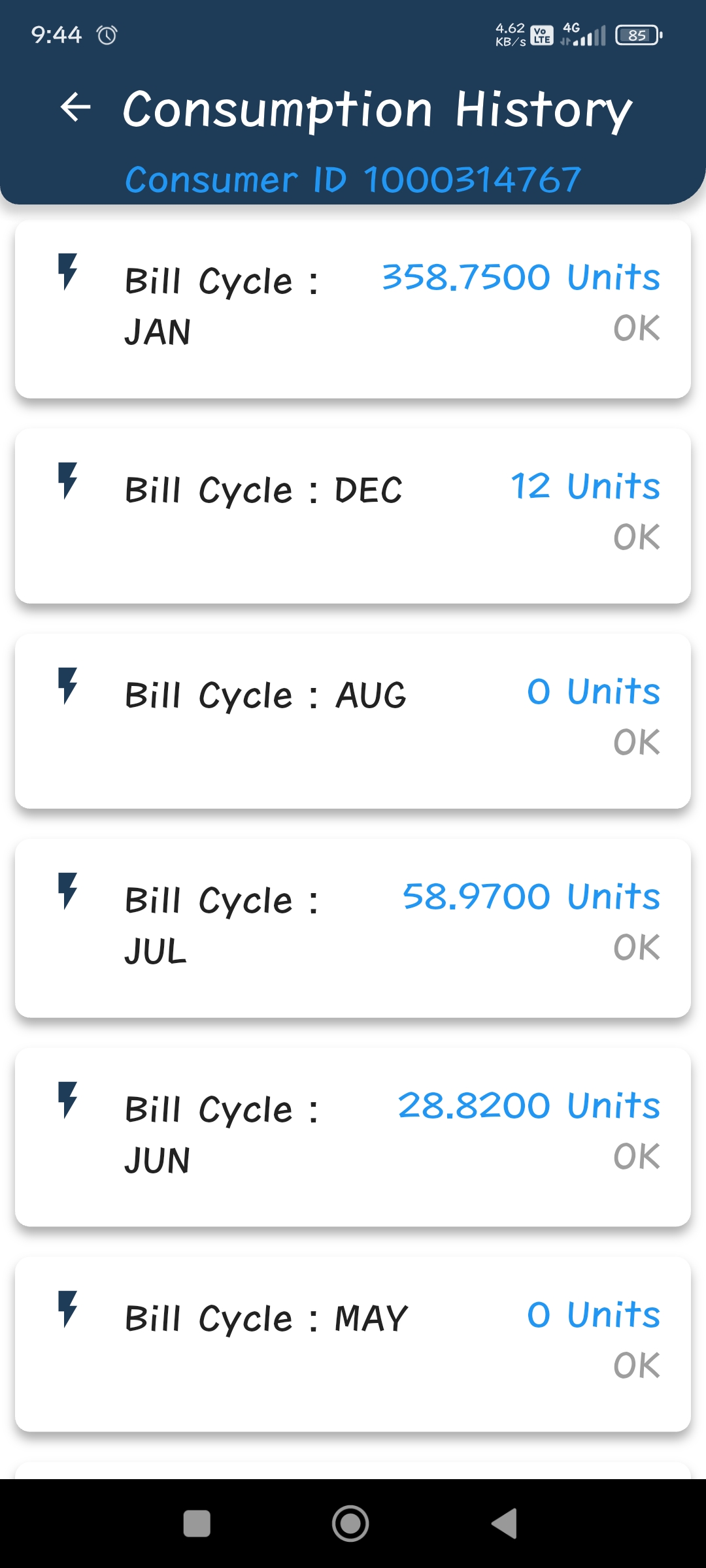This screenshot has width=706, height=1568.
Task: Open the DEC bill cycle card
Action: pos(353,516)
